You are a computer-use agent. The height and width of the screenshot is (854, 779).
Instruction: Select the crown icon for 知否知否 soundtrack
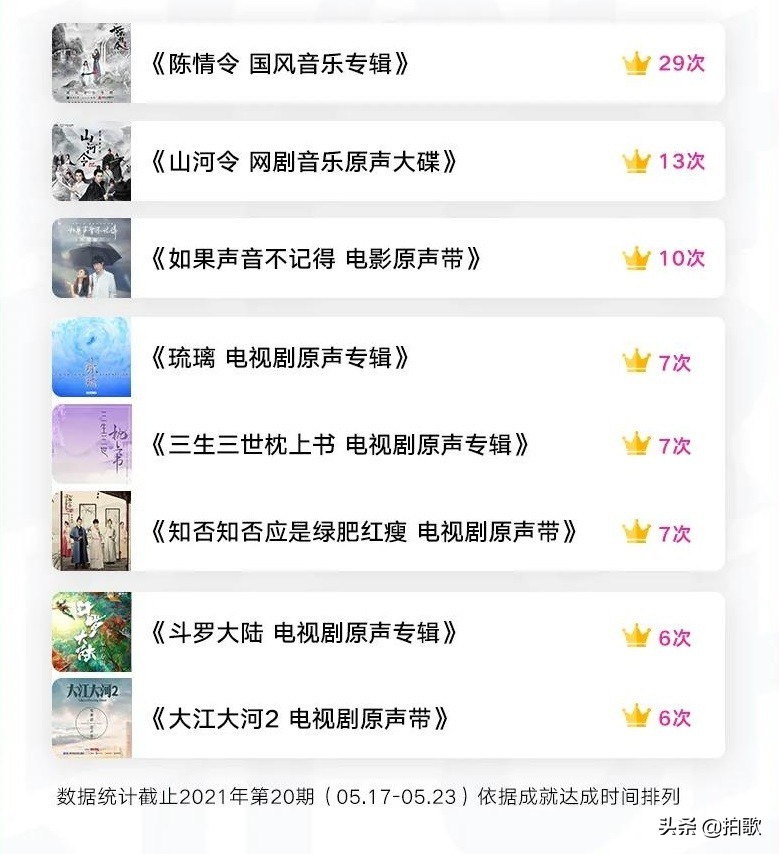click(635, 531)
